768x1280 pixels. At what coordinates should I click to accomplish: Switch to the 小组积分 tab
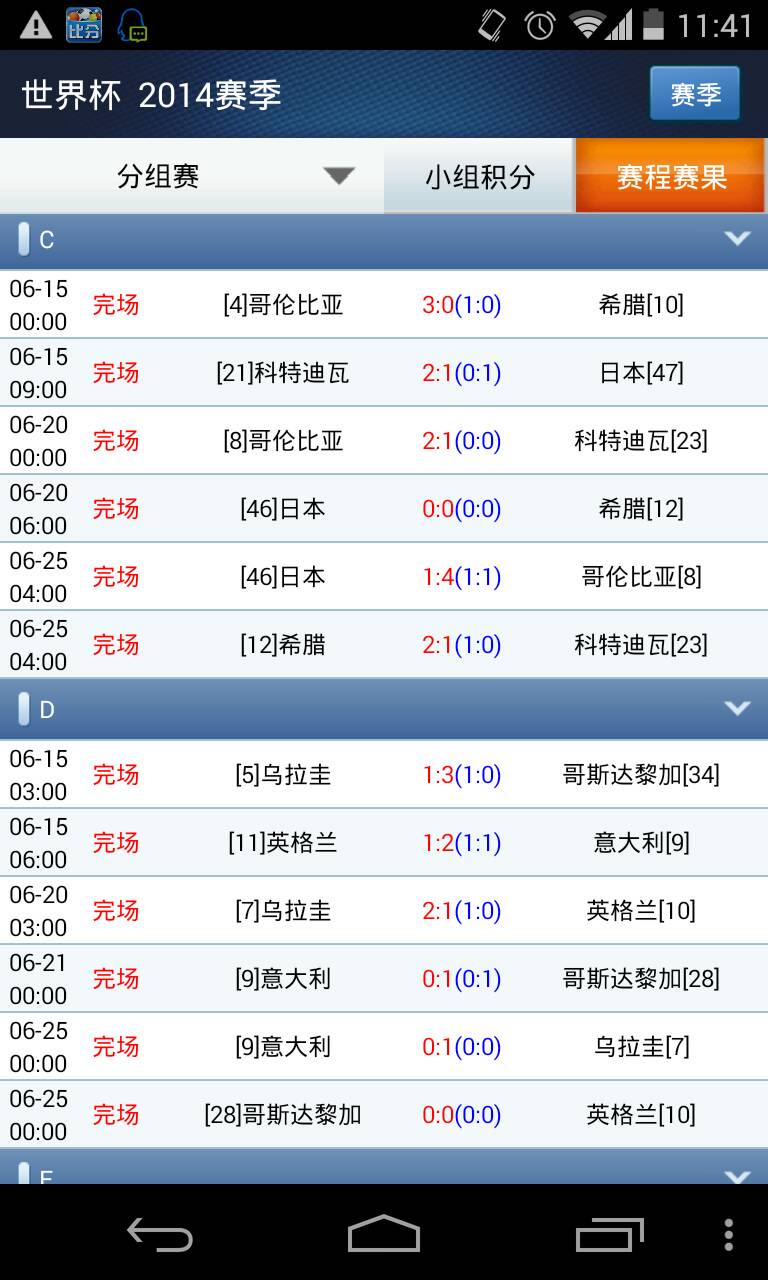tap(480, 177)
